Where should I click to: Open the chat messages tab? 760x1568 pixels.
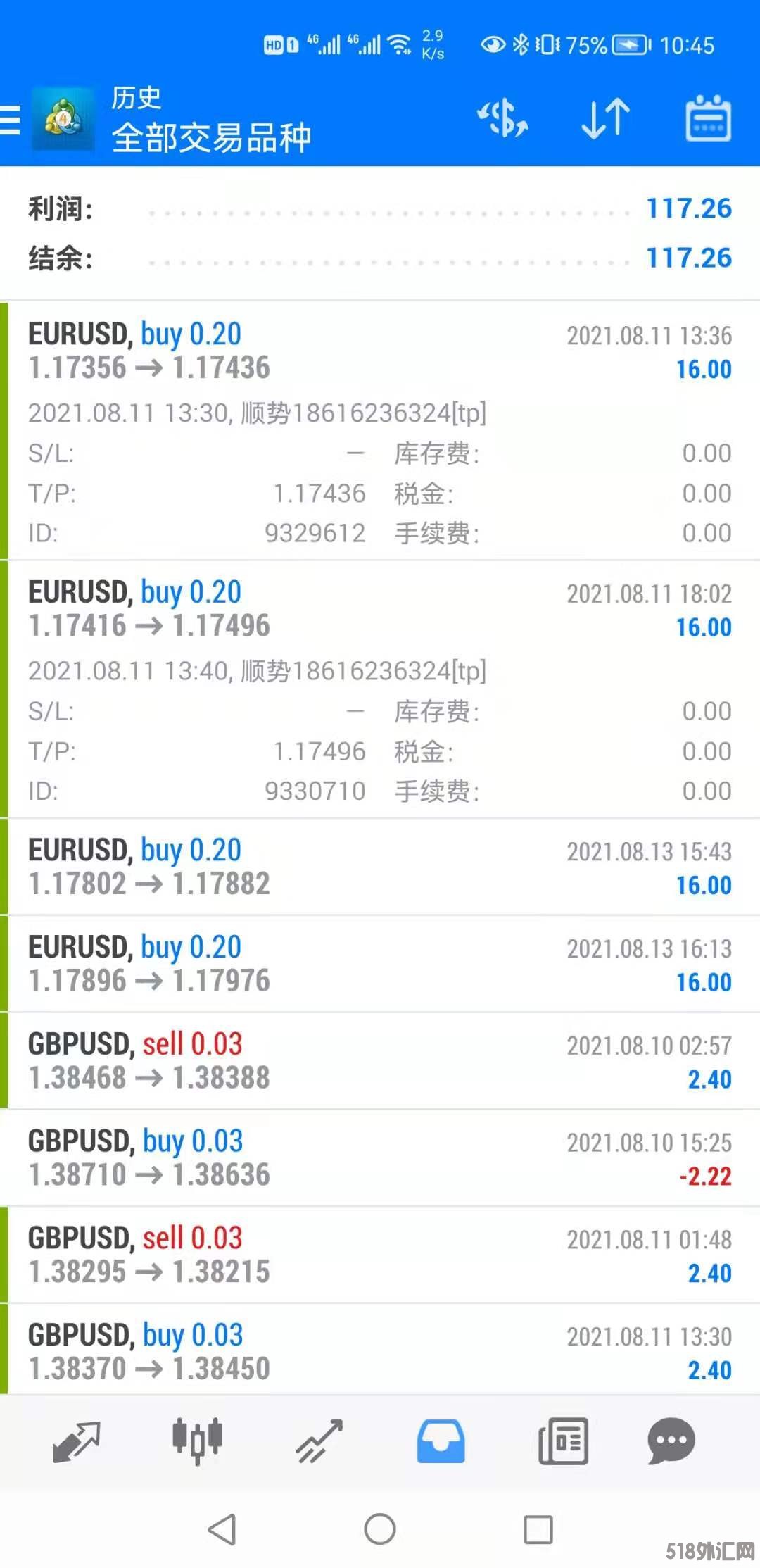(671, 1441)
